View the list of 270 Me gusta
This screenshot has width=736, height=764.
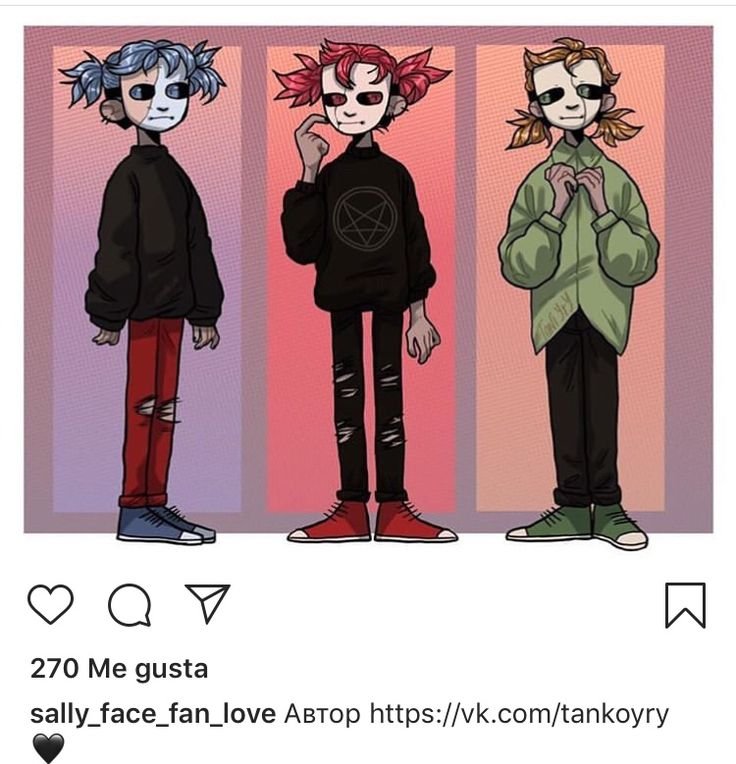pyautogui.click(x=119, y=668)
